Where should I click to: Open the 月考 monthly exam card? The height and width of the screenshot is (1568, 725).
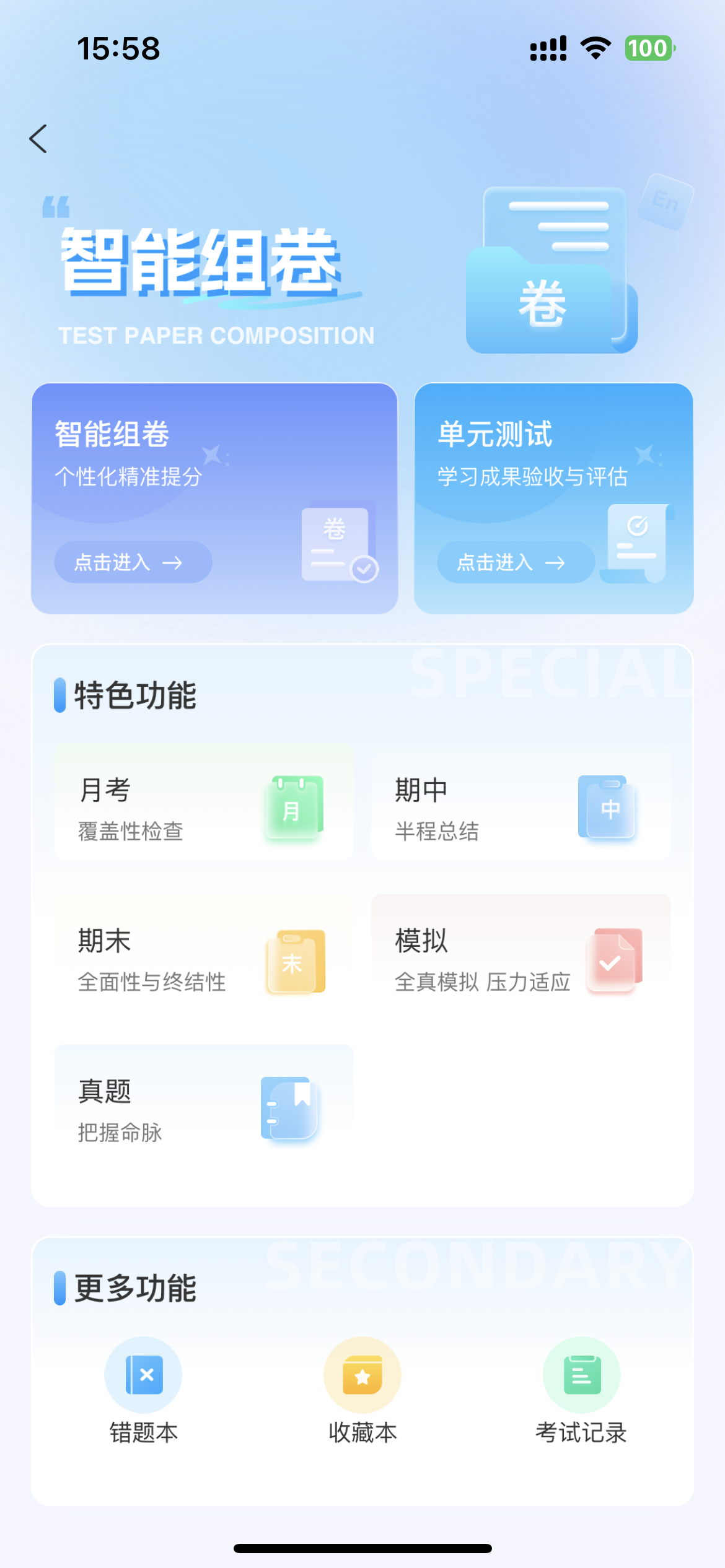click(x=203, y=803)
